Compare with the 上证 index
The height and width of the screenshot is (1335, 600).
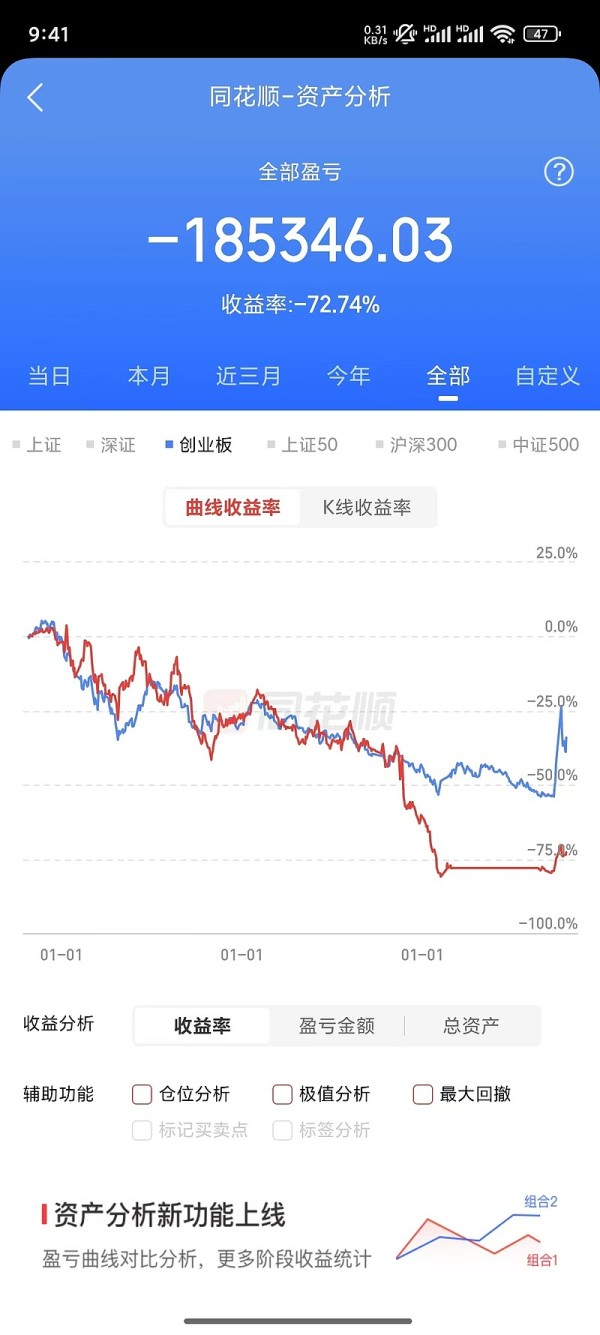36,445
